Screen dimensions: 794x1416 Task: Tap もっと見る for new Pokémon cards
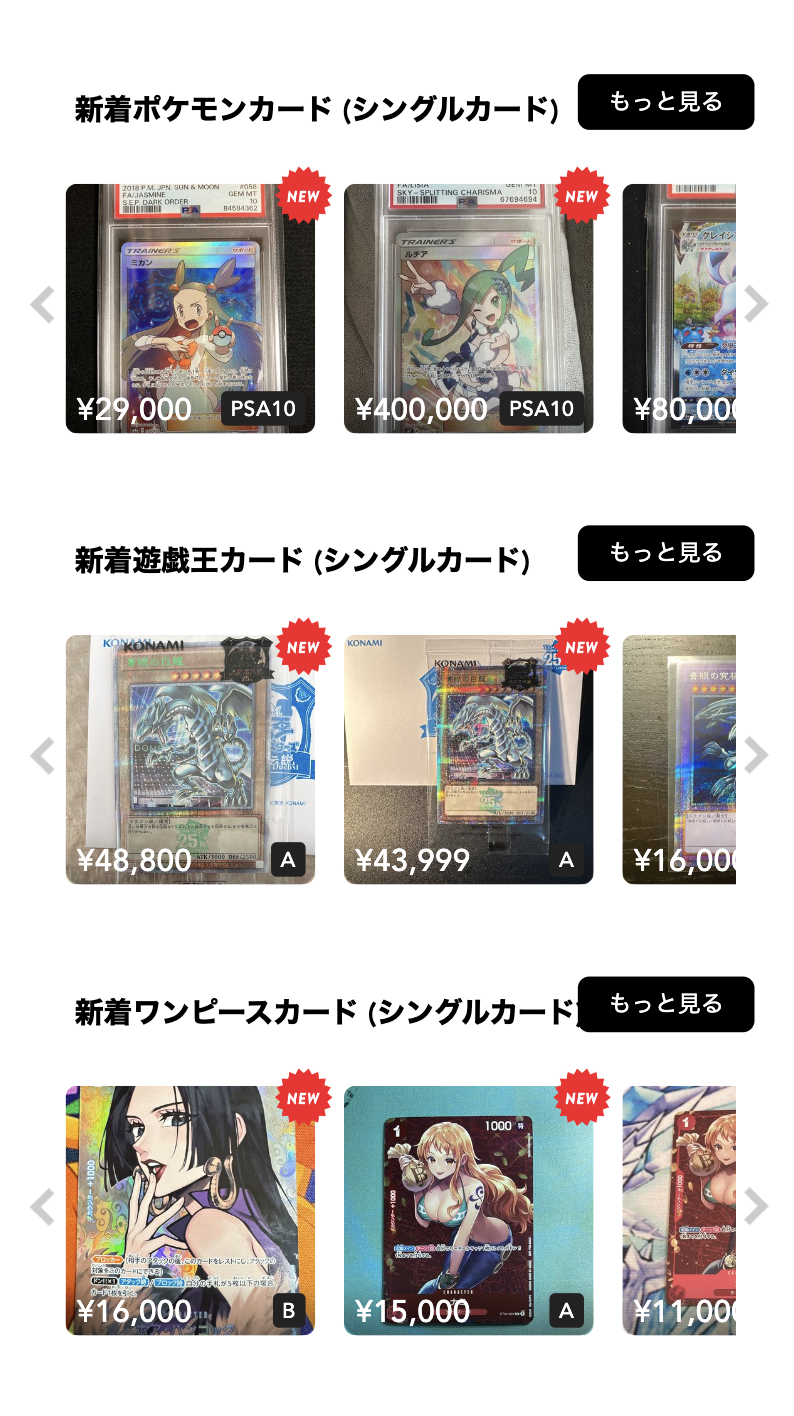click(x=665, y=102)
